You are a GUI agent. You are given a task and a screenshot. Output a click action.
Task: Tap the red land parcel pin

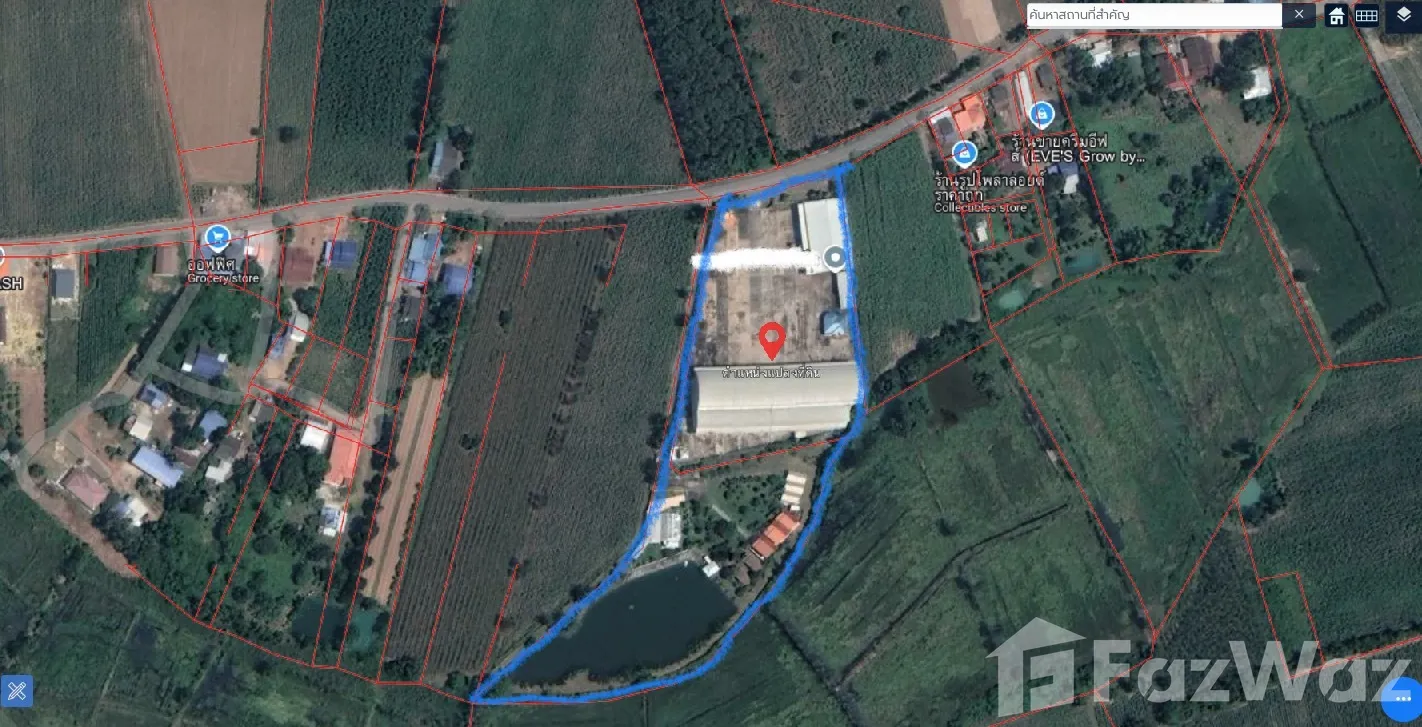click(771, 340)
